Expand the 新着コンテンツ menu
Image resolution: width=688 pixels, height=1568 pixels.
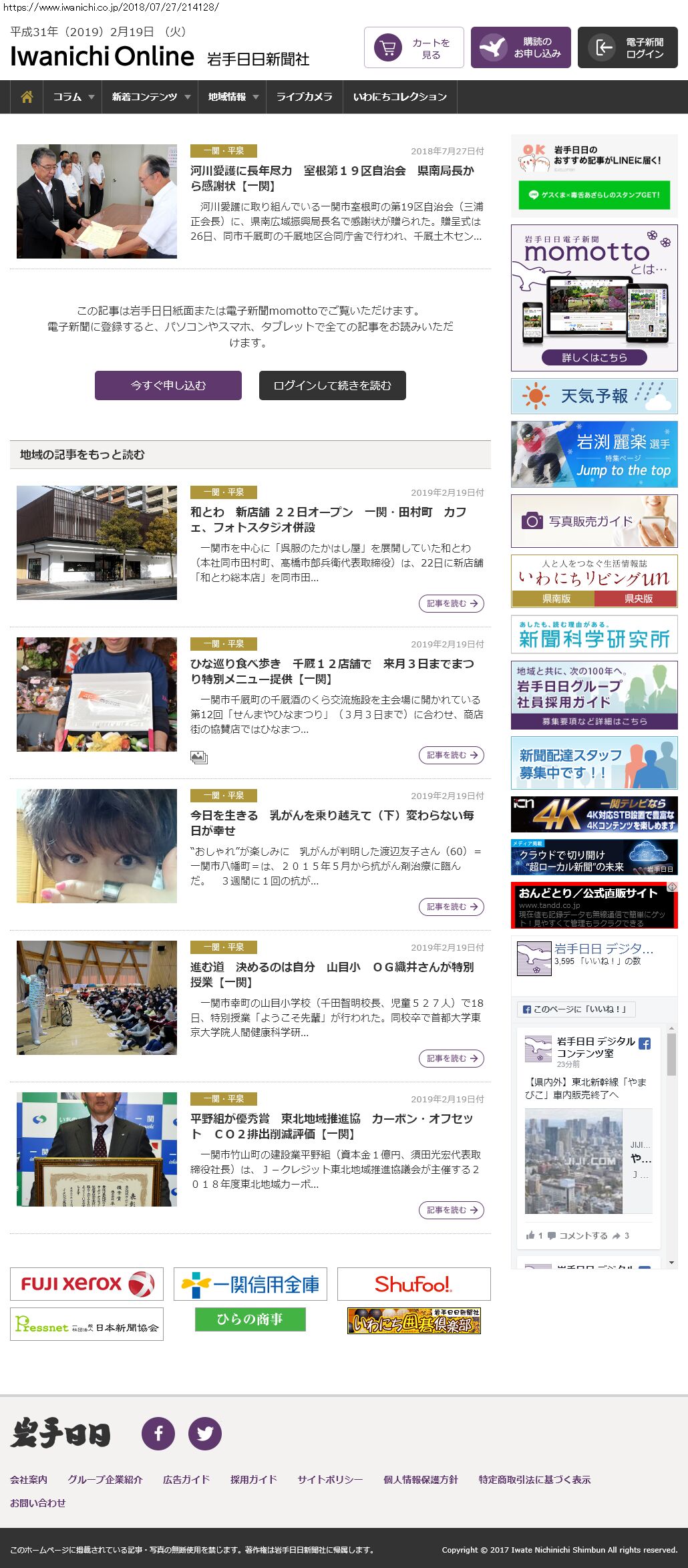click(151, 97)
